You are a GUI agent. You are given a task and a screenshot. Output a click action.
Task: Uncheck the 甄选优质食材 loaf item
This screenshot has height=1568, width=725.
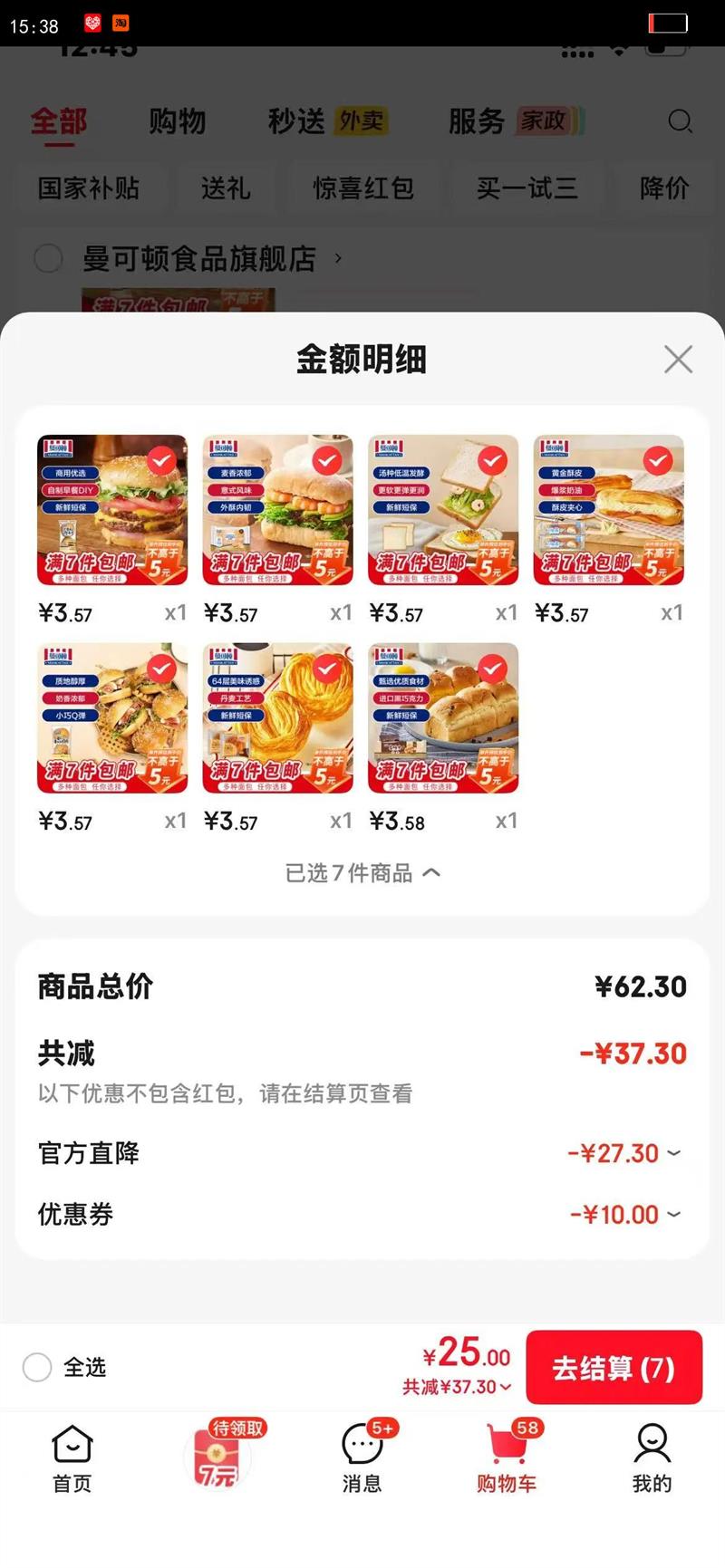point(493,669)
